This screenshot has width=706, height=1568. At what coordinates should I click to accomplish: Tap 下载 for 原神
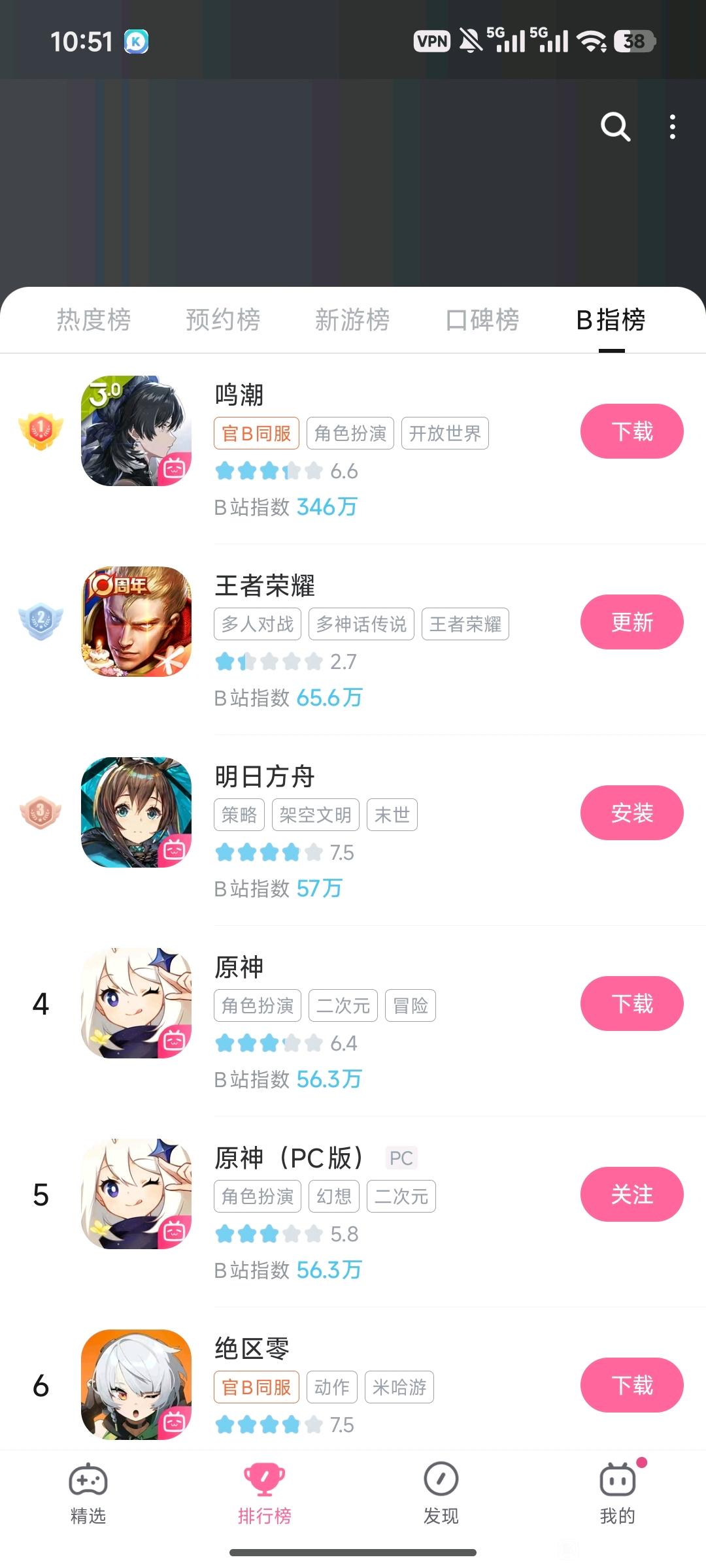pos(631,1004)
